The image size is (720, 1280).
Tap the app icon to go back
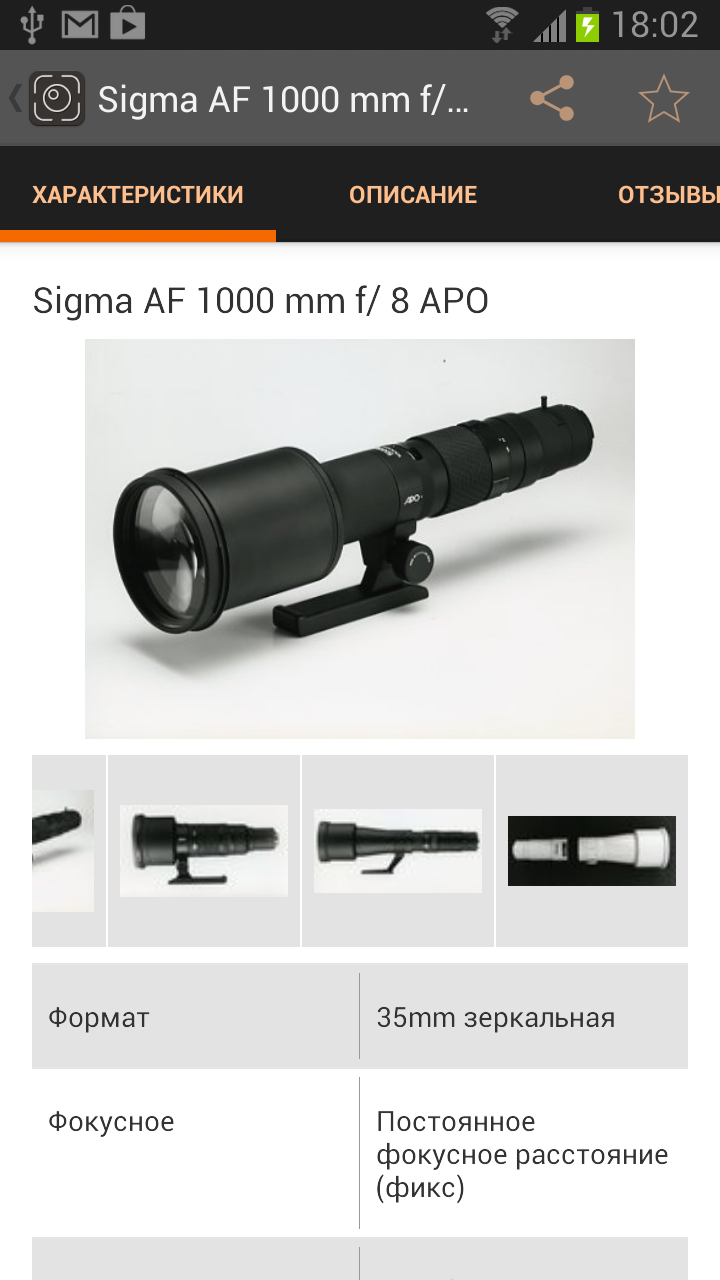point(55,99)
